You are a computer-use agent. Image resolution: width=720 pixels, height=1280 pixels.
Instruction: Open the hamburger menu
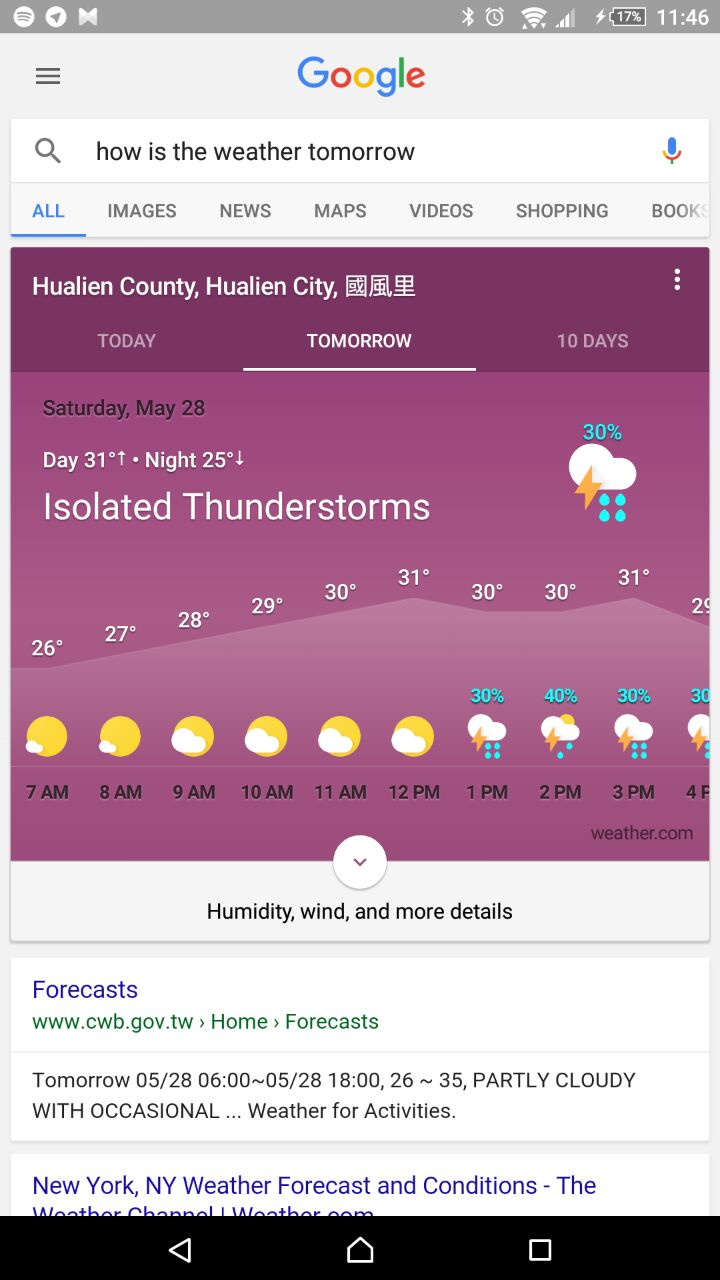tap(48, 76)
